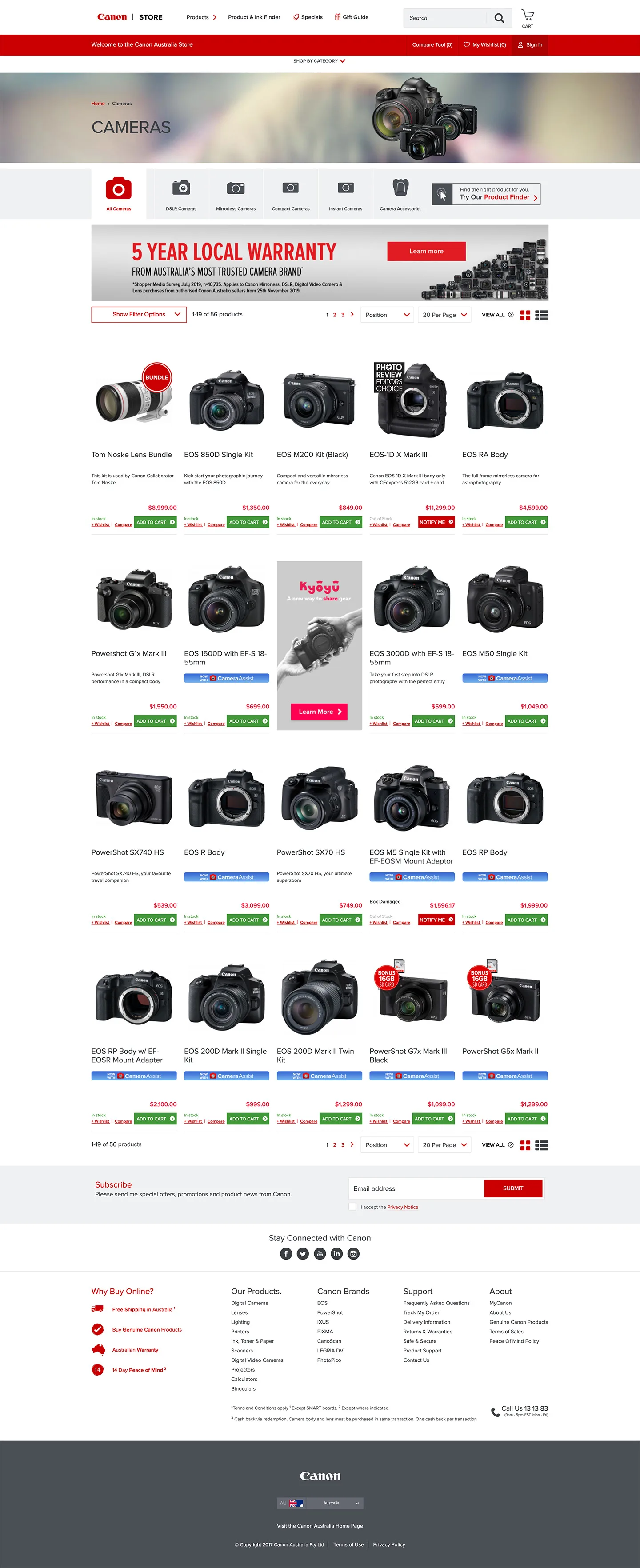Open the Australia country dropdown
Screen dimensions: 640x1568
tap(320, 1503)
